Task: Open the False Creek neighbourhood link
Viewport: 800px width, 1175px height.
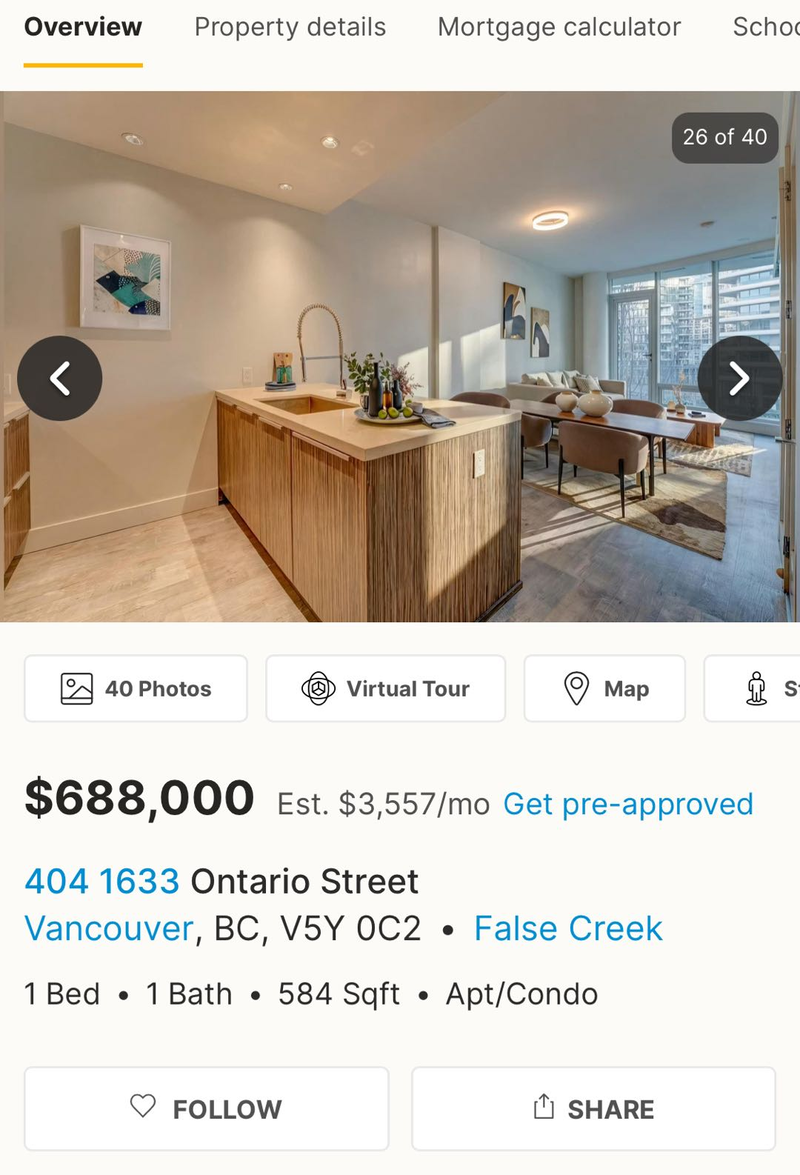Action: click(568, 929)
